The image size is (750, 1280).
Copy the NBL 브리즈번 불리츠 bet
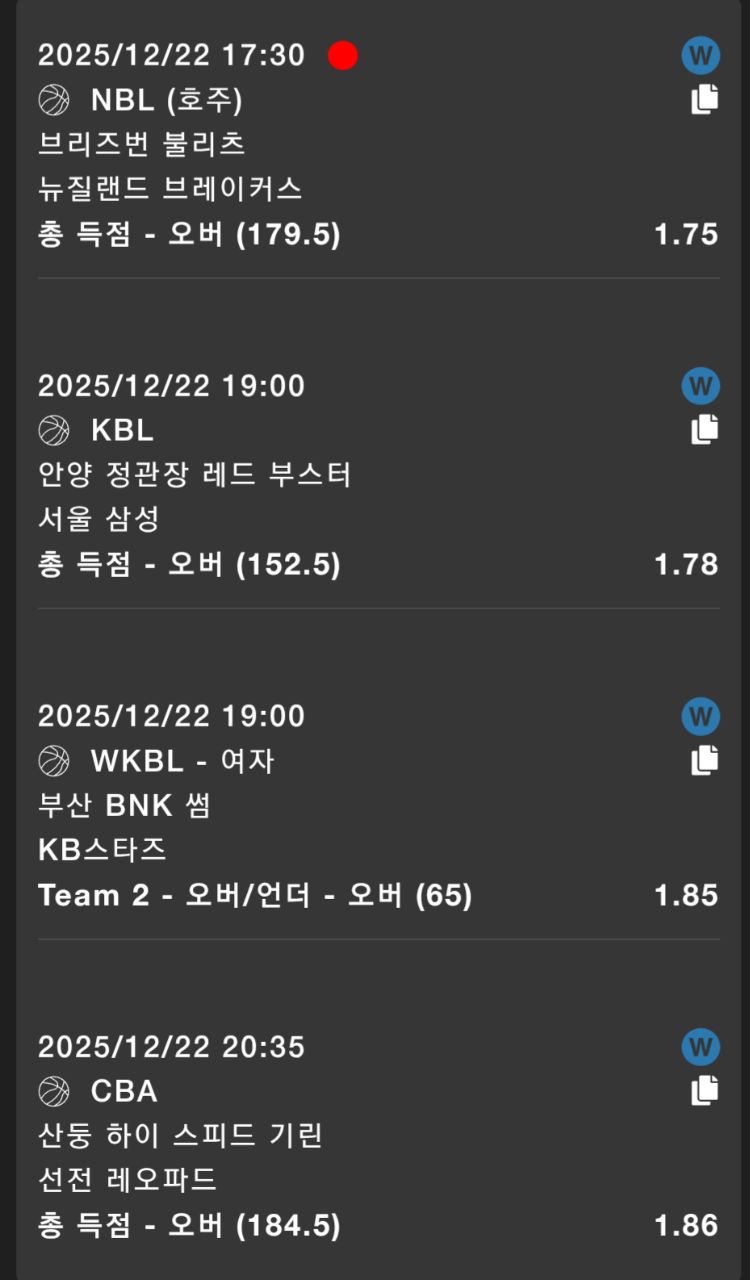click(x=704, y=99)
